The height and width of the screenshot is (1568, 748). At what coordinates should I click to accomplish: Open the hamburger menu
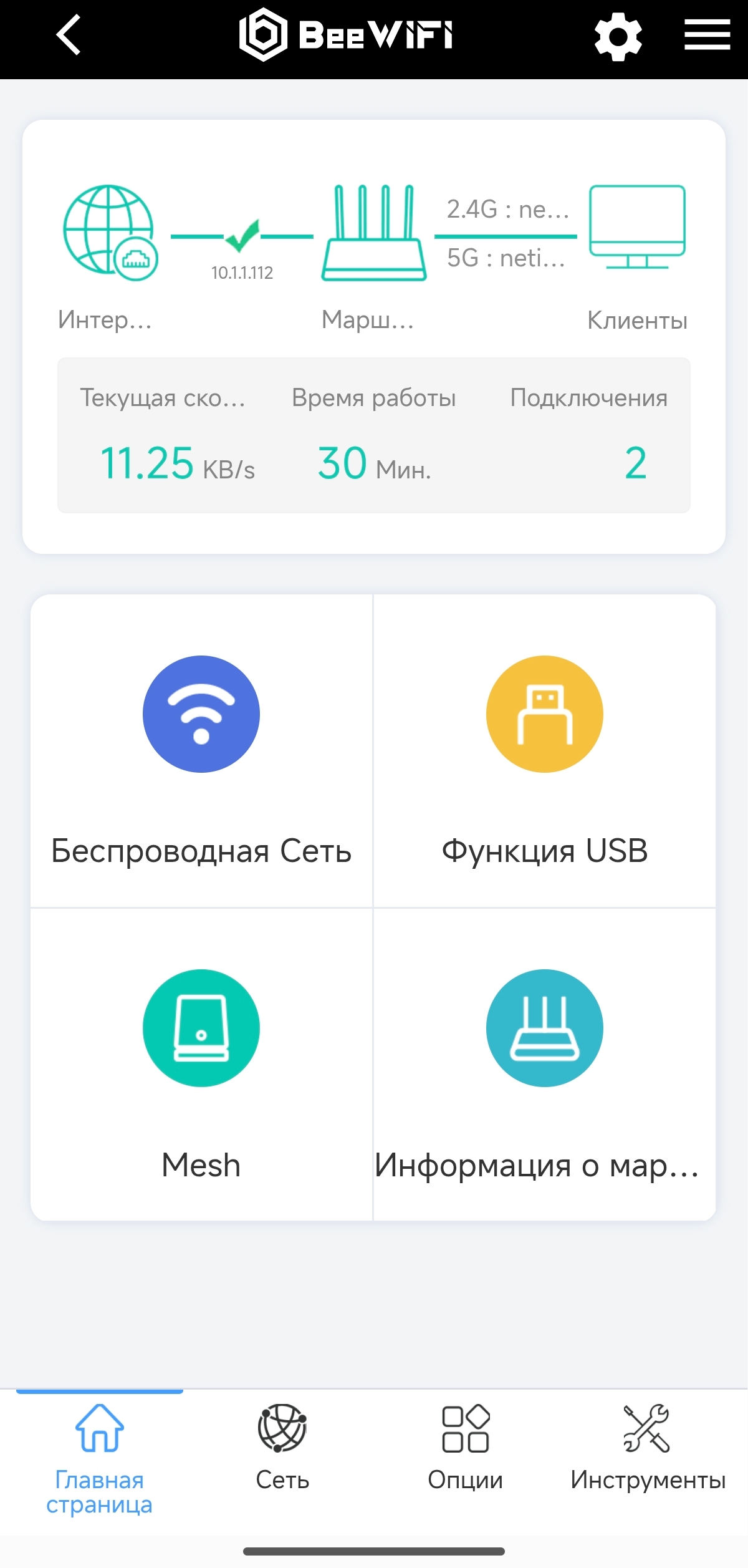pyautogui.click(x=707, y=35)
